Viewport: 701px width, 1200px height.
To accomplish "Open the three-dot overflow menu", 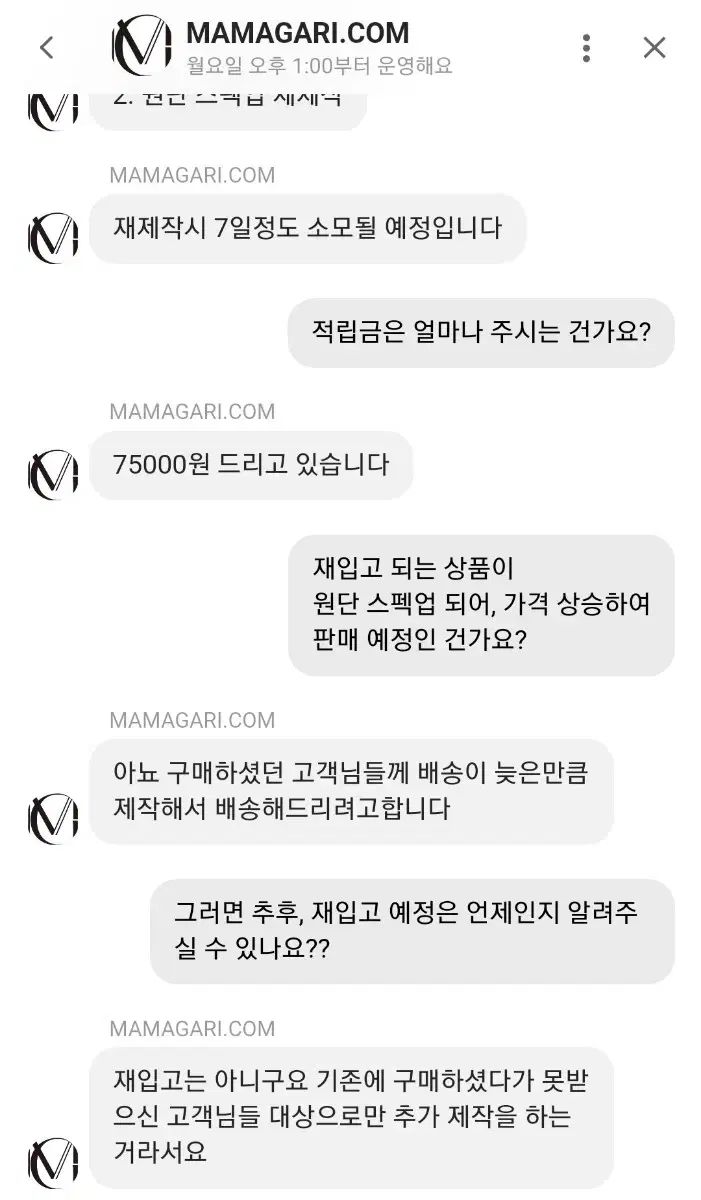I will pos(587,47).
